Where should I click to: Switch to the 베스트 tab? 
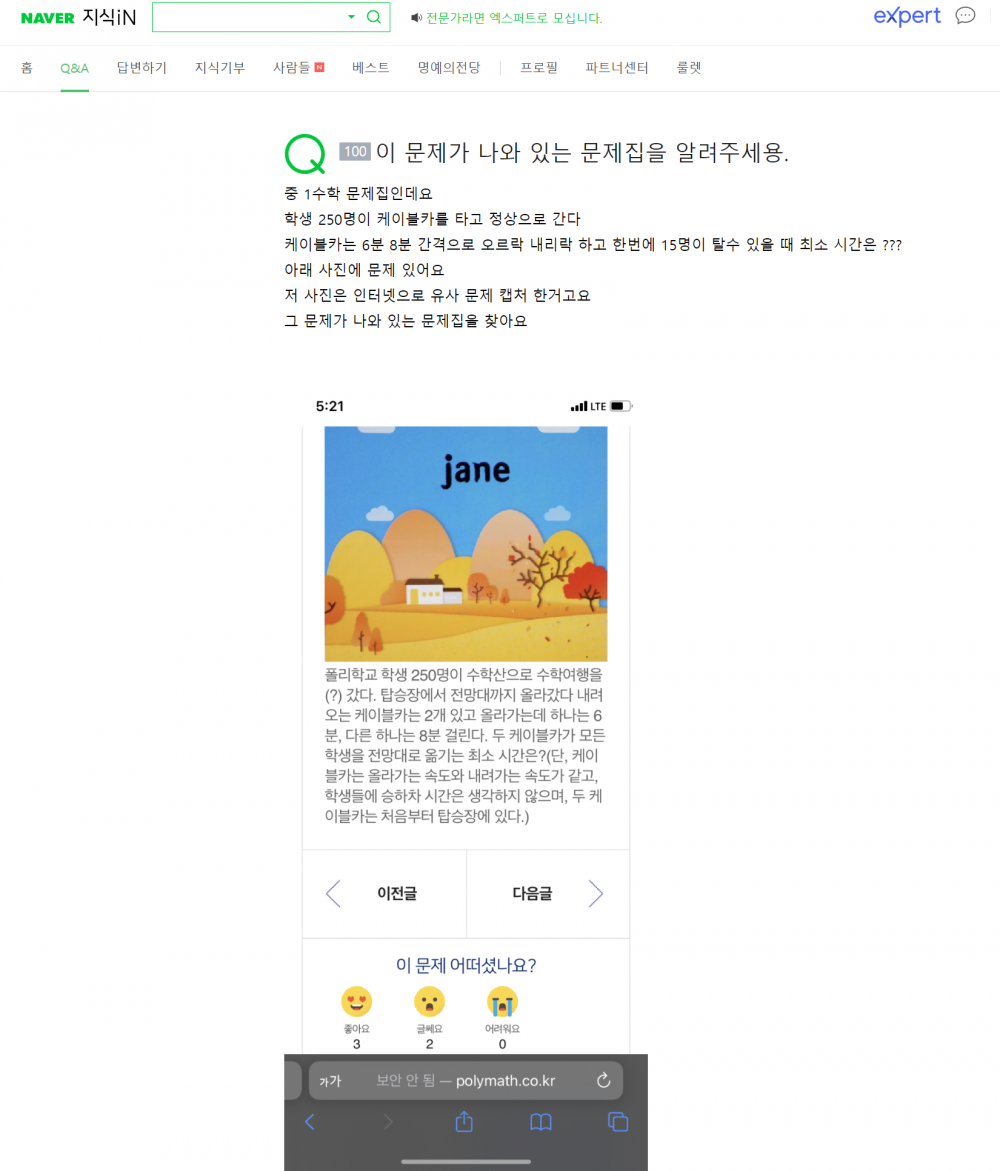pyautogui.click(x=371, y=68)
